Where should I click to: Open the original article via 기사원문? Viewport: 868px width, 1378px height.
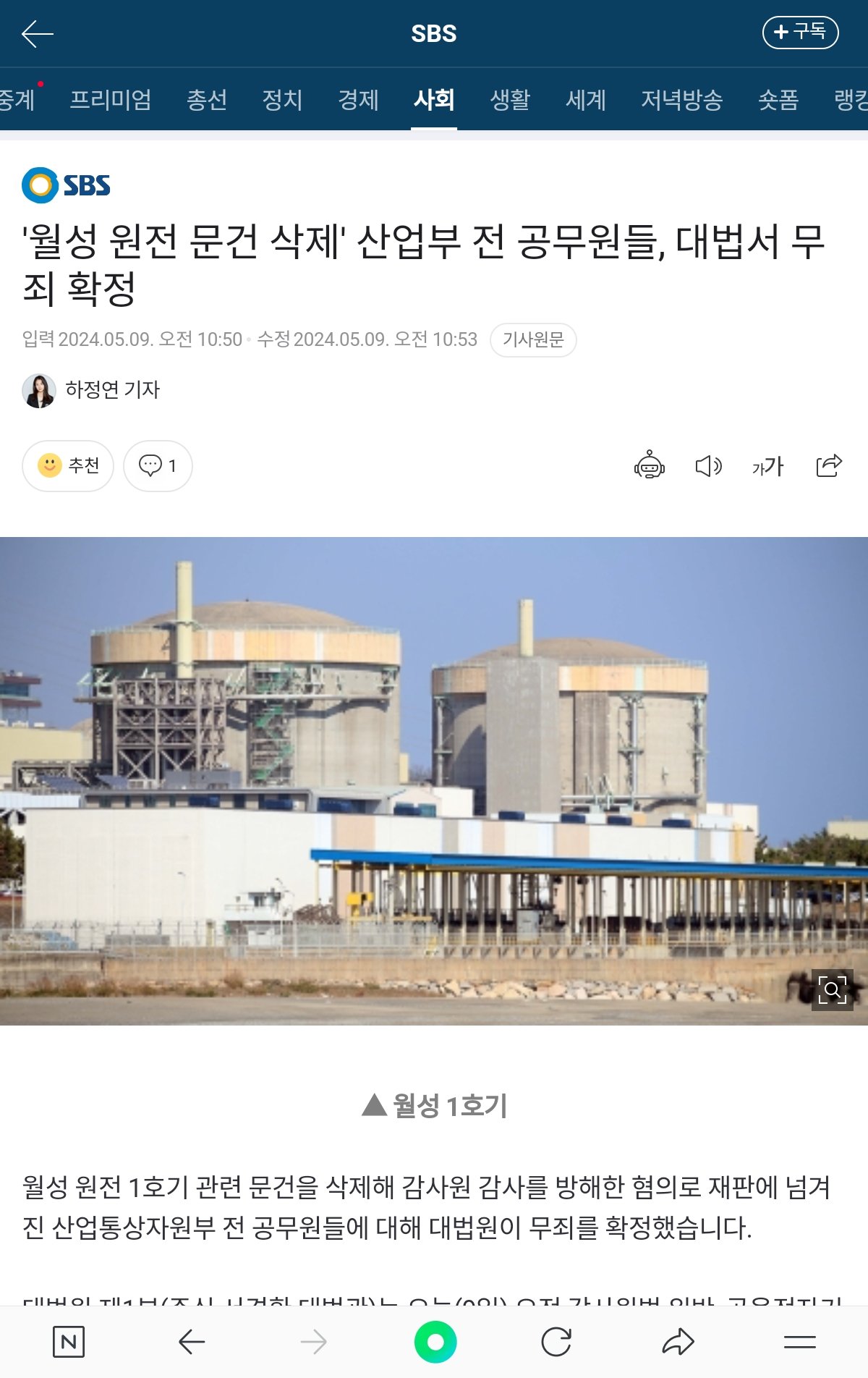(x=533, y=340)
